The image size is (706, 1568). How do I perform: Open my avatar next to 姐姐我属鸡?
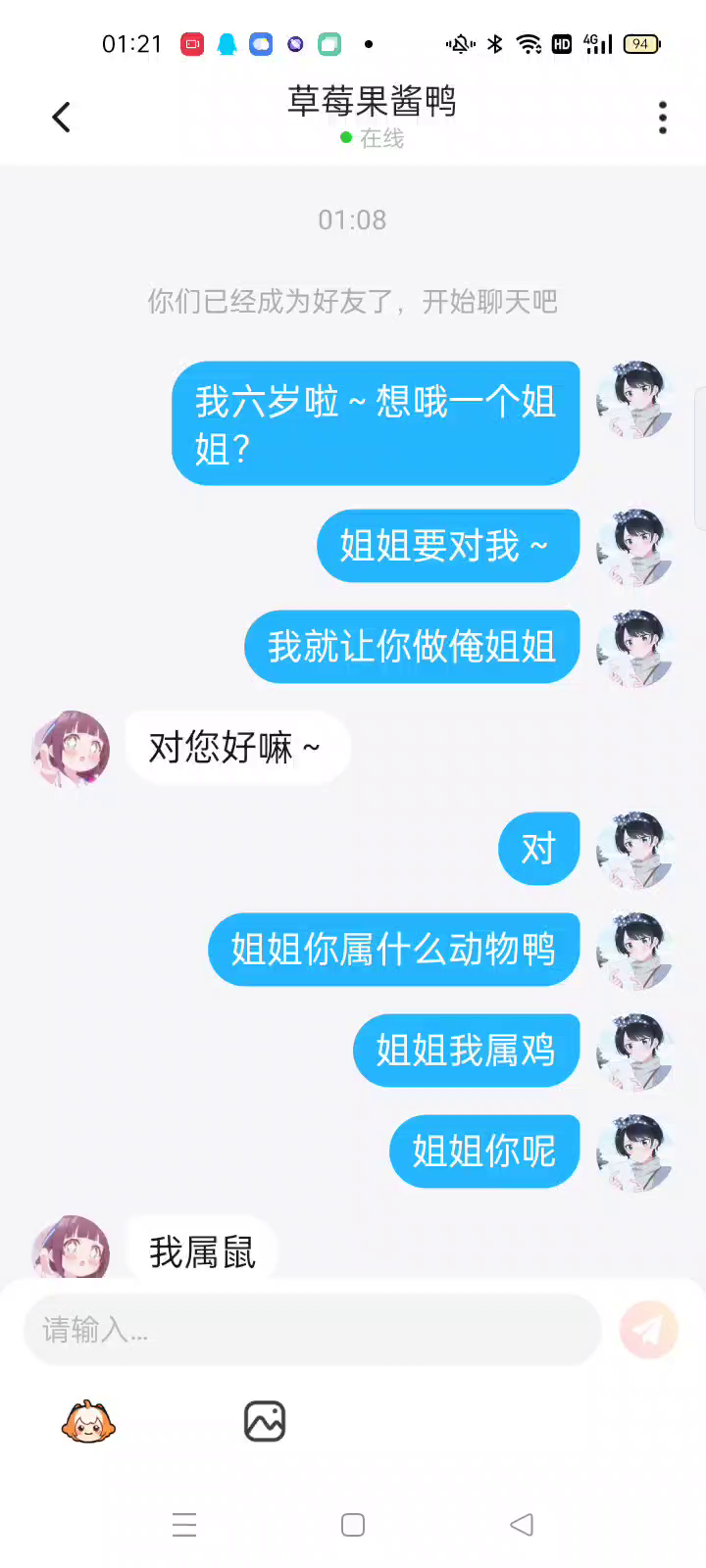pyautogui.click(x=635, y=1052)
